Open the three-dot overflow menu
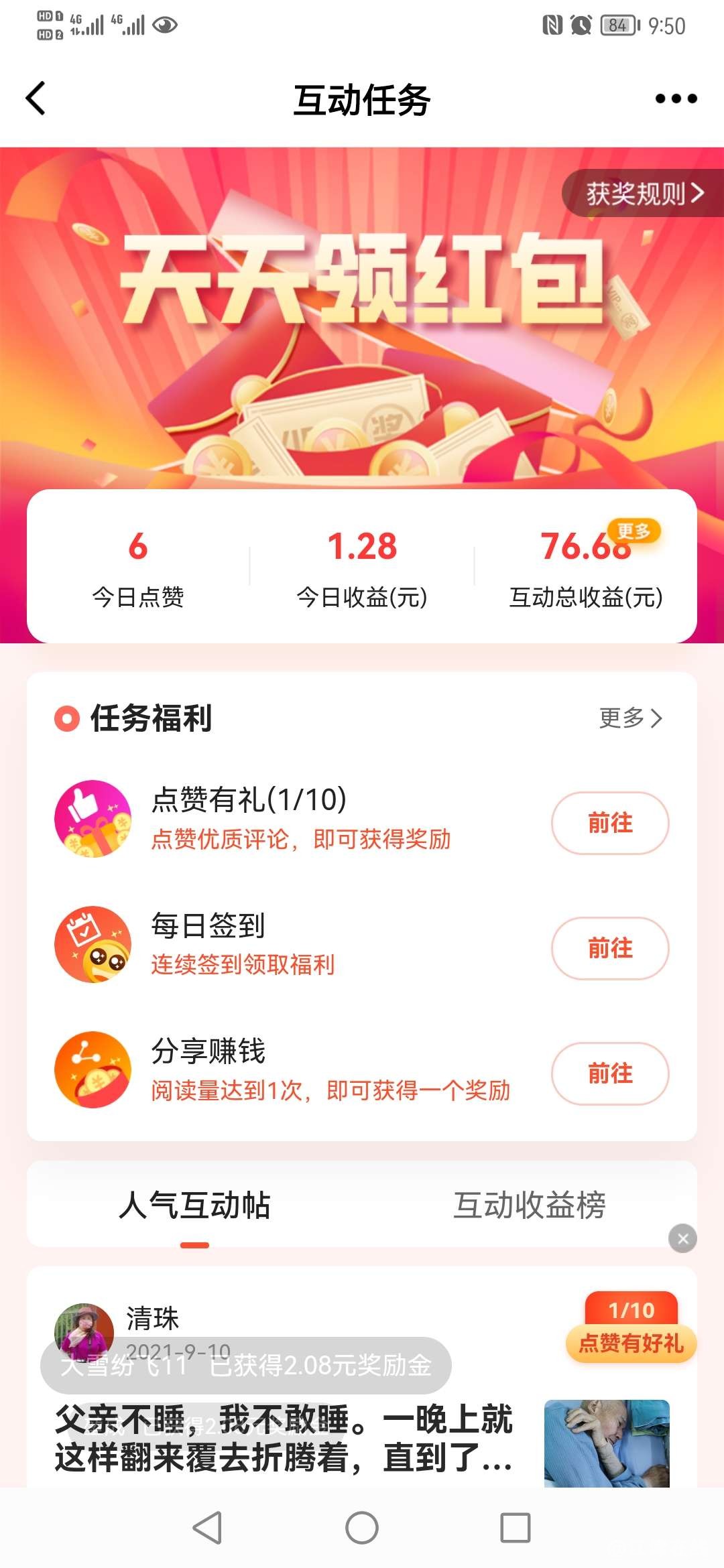 click(676, 99)
